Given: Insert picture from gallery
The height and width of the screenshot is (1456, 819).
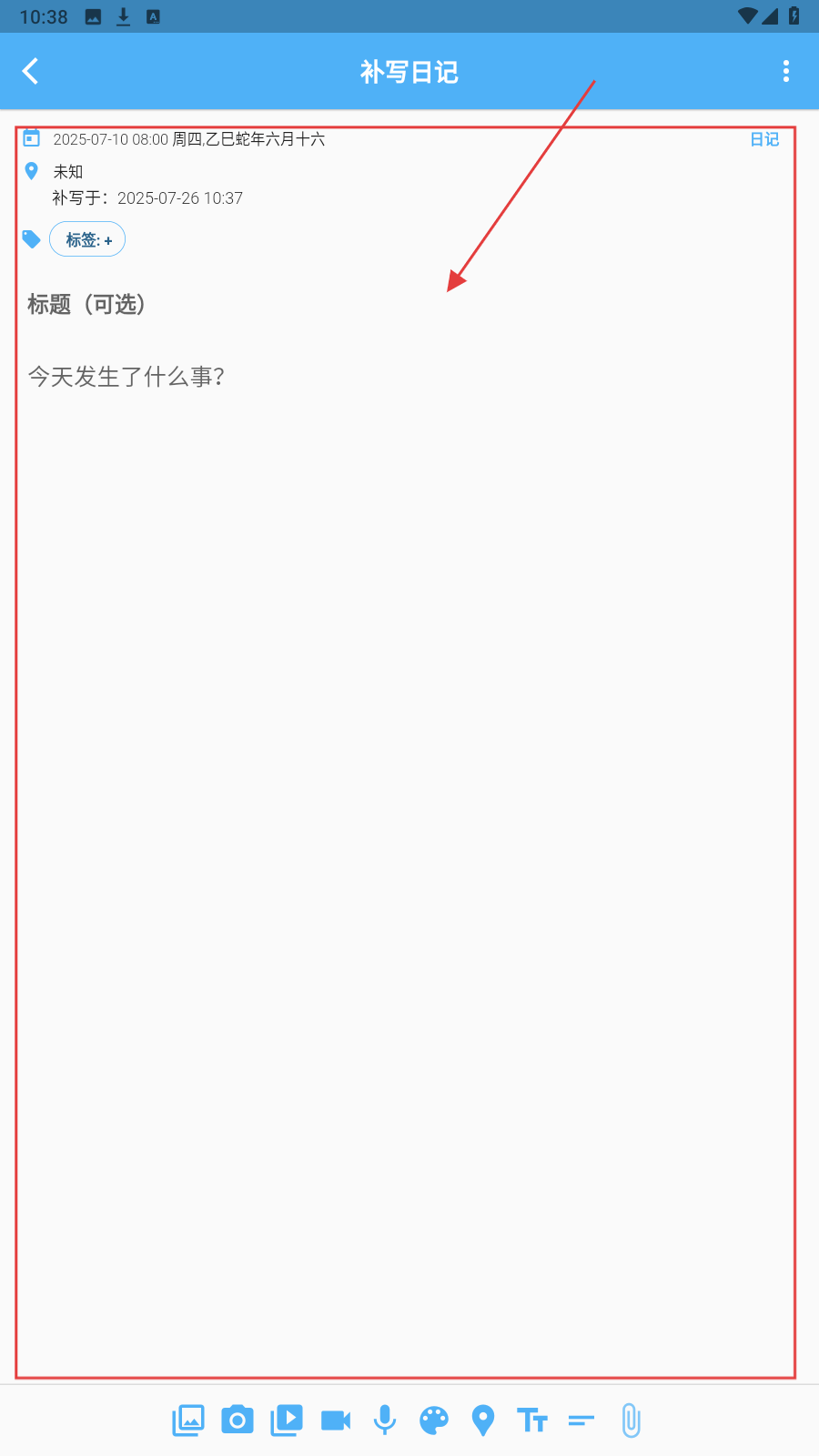Looking at the screenshot, I should [188, 1420].
